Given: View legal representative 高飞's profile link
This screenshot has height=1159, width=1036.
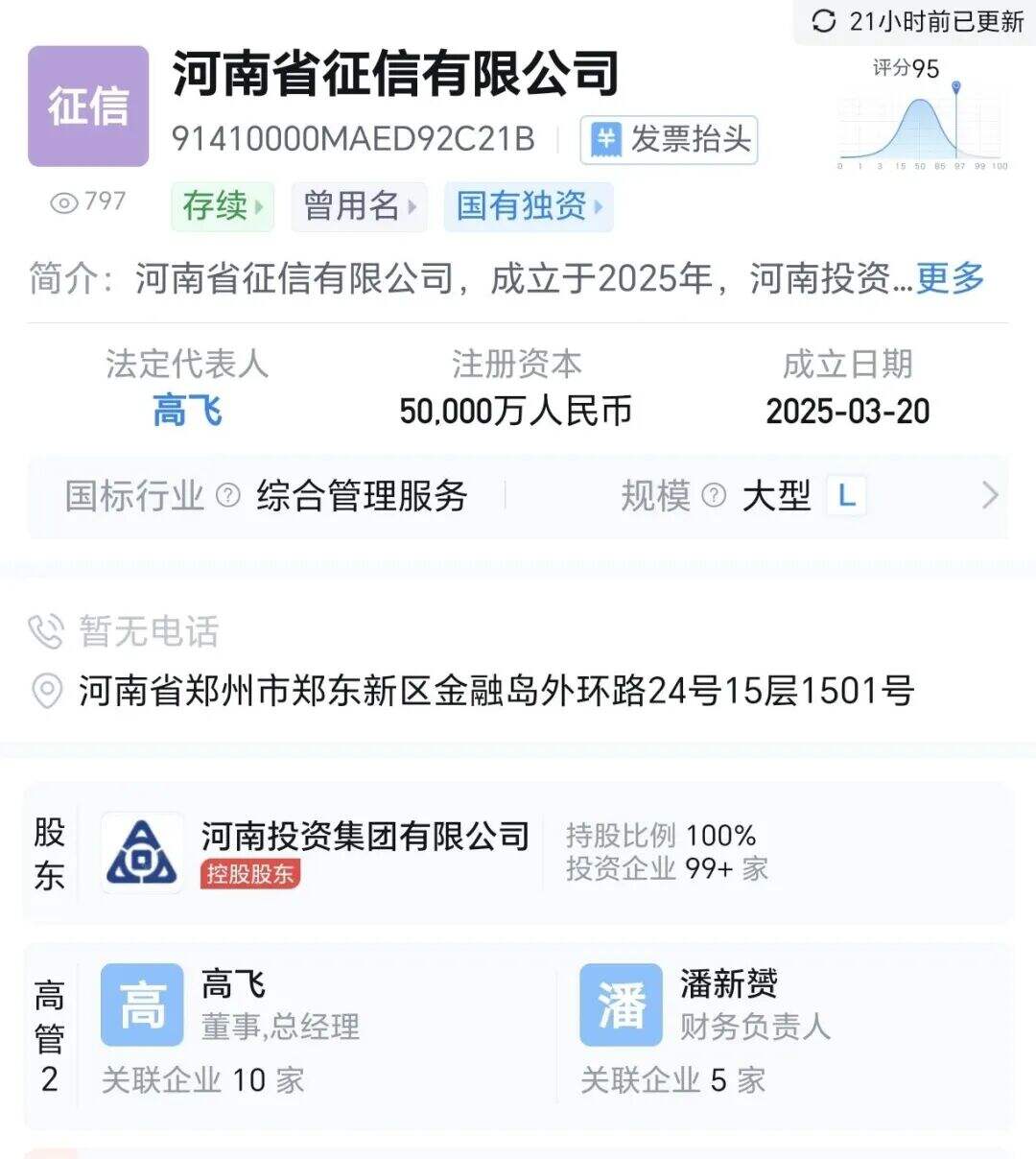Looking at the screenshot, I should point(187,412).
